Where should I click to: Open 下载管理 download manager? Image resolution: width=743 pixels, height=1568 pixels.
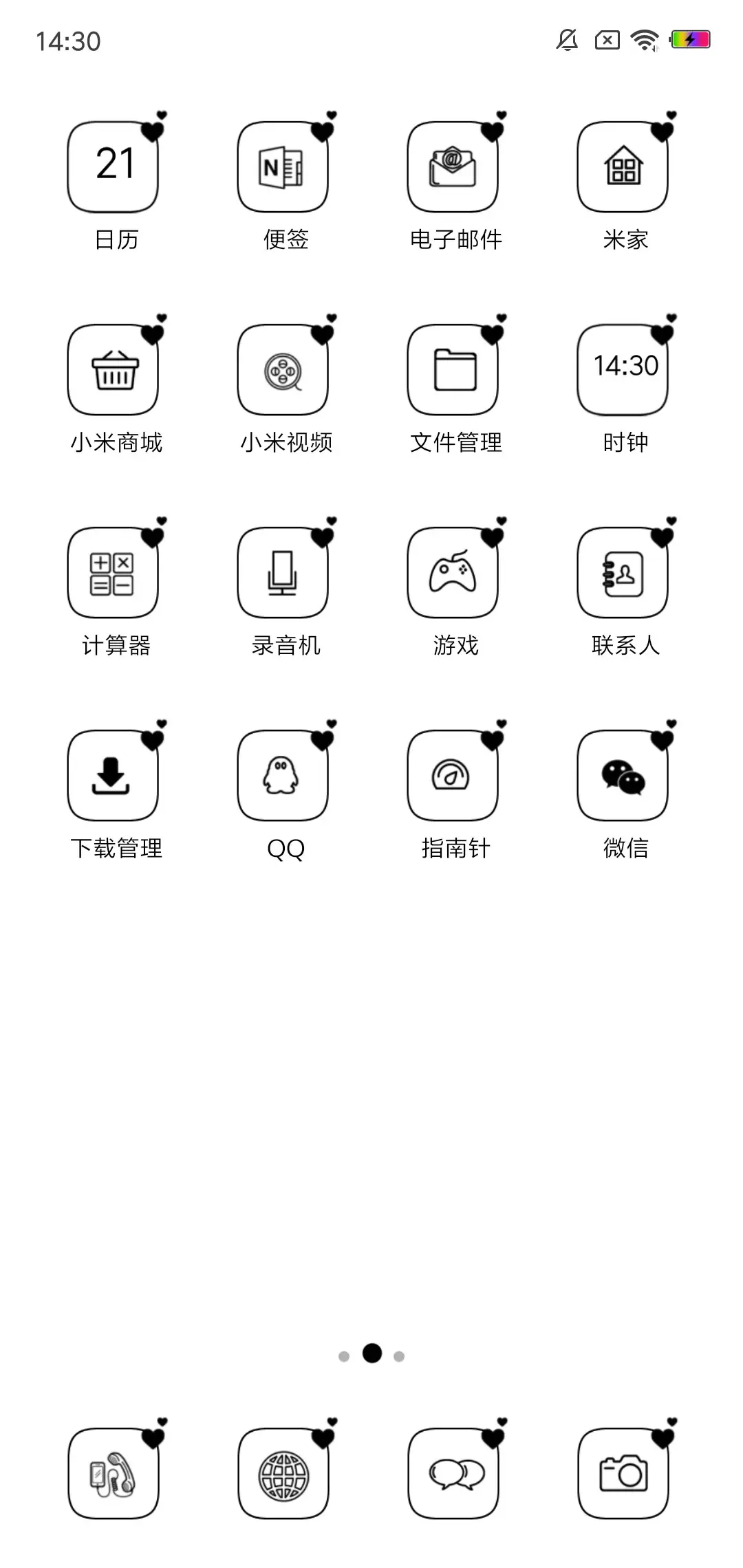pos(113,775)
